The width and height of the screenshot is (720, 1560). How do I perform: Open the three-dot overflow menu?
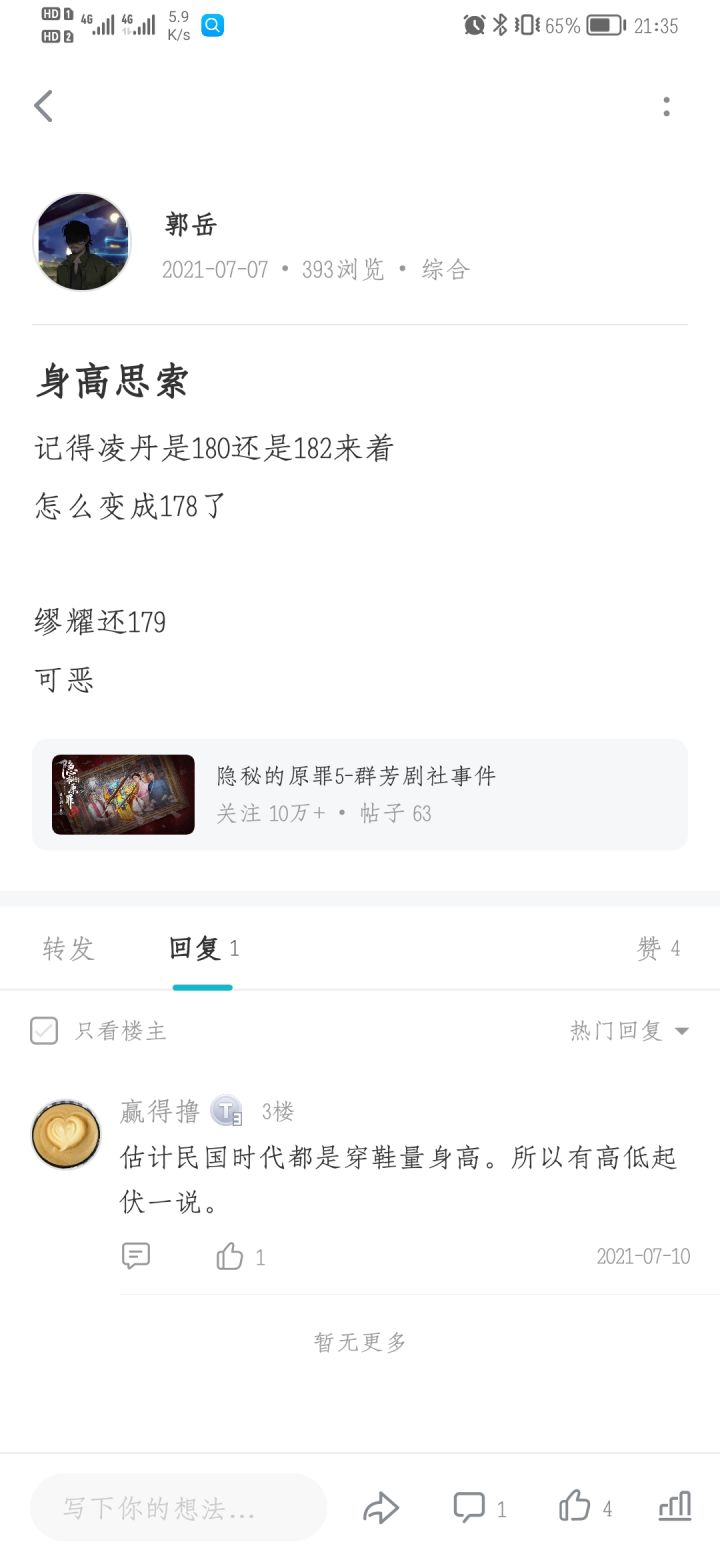666,106
